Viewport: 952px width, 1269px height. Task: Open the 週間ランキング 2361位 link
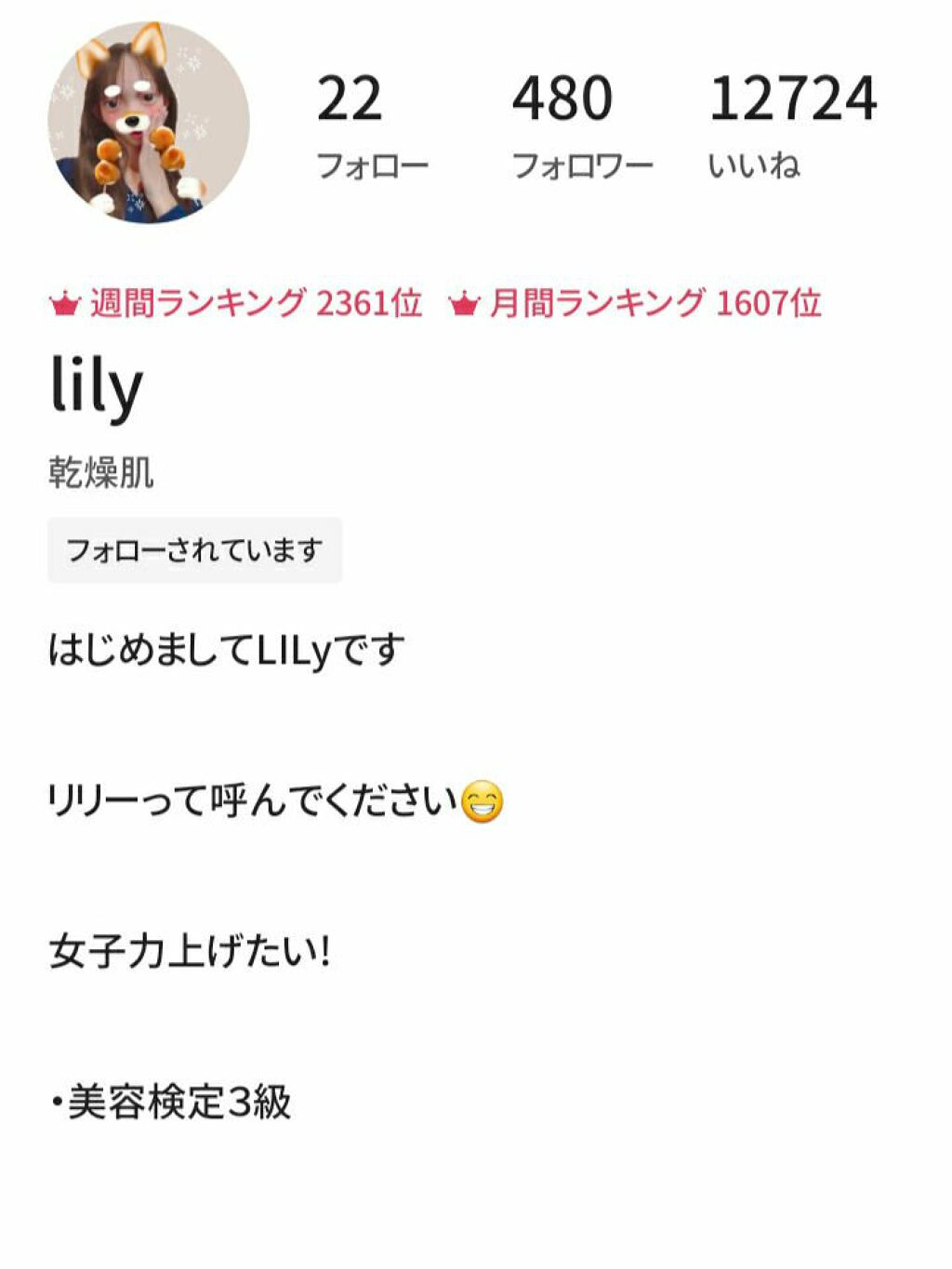(x=236, y=303)
